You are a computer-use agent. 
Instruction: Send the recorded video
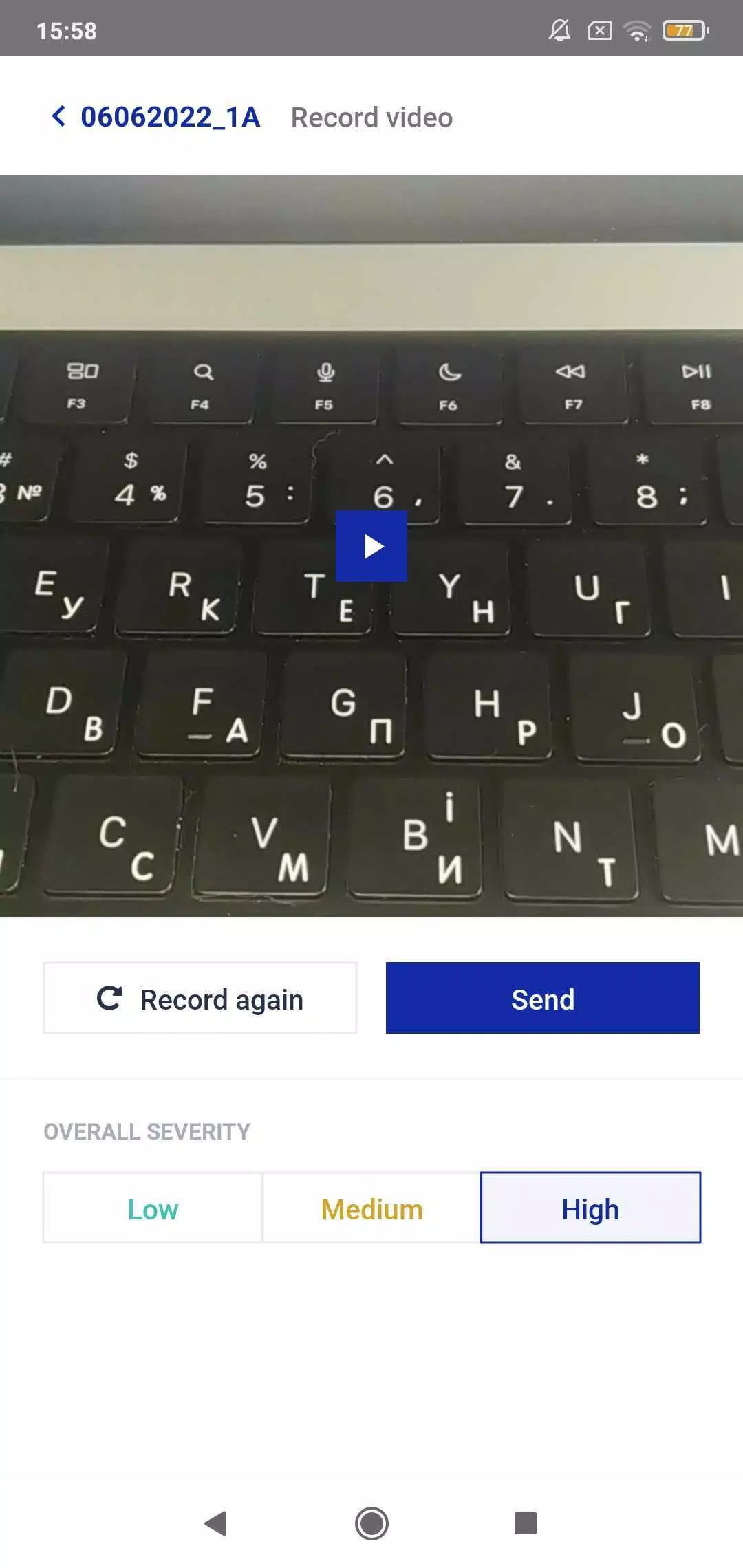[x=542, y=998]
